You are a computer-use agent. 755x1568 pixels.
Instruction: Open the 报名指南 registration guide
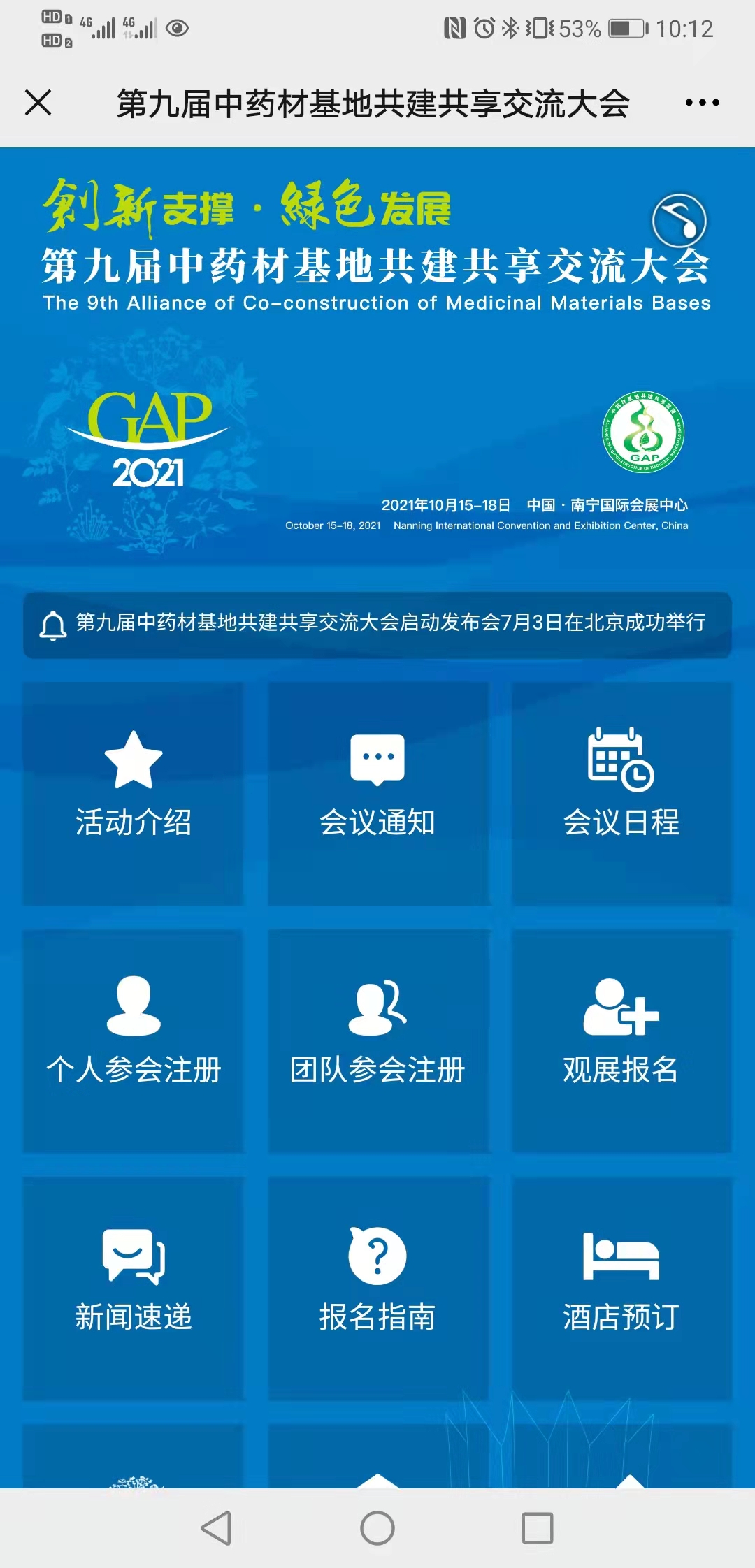click(x=377, y=1288)
